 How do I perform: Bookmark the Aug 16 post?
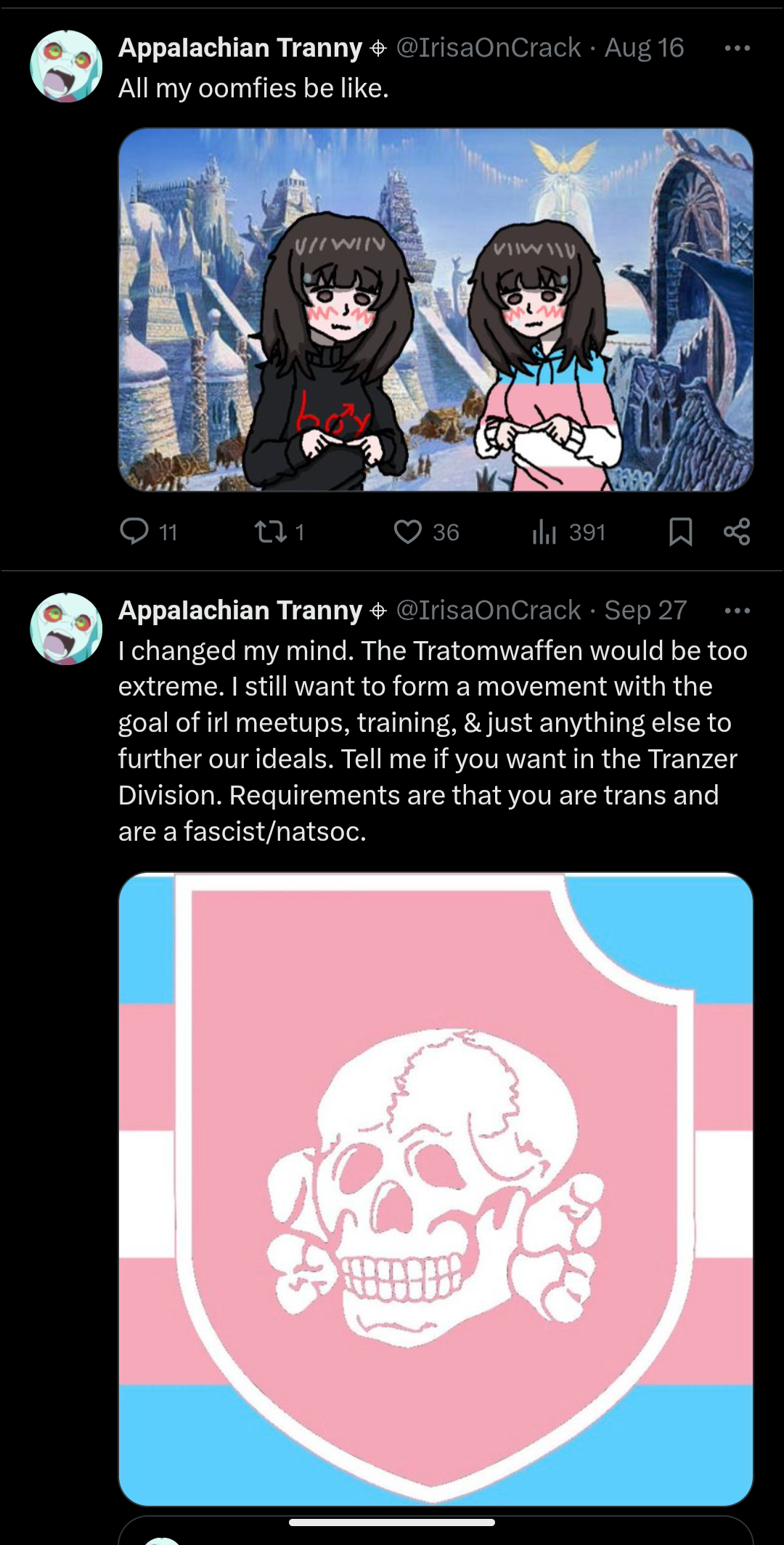pos(680,532)
